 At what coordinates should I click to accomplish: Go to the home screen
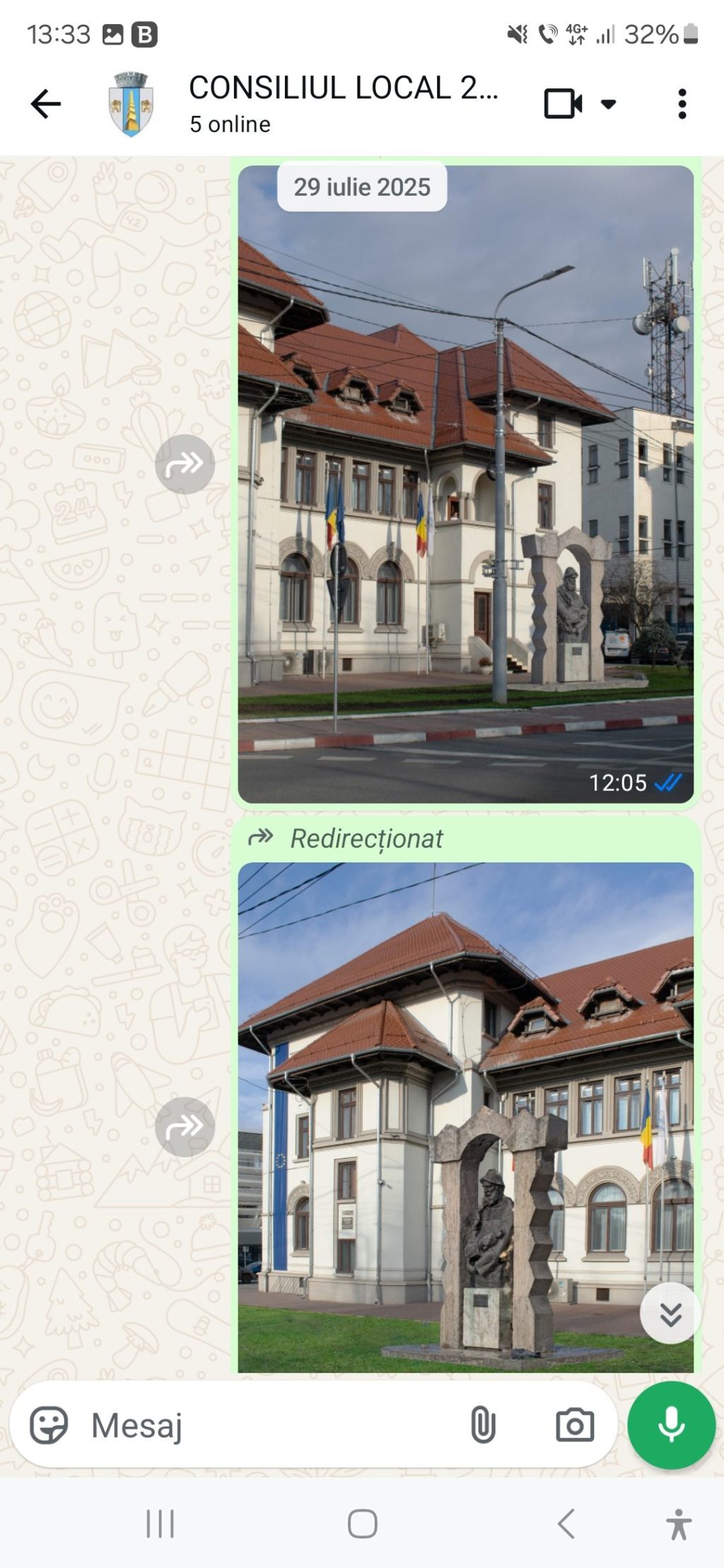click(x=362, y=1523)
